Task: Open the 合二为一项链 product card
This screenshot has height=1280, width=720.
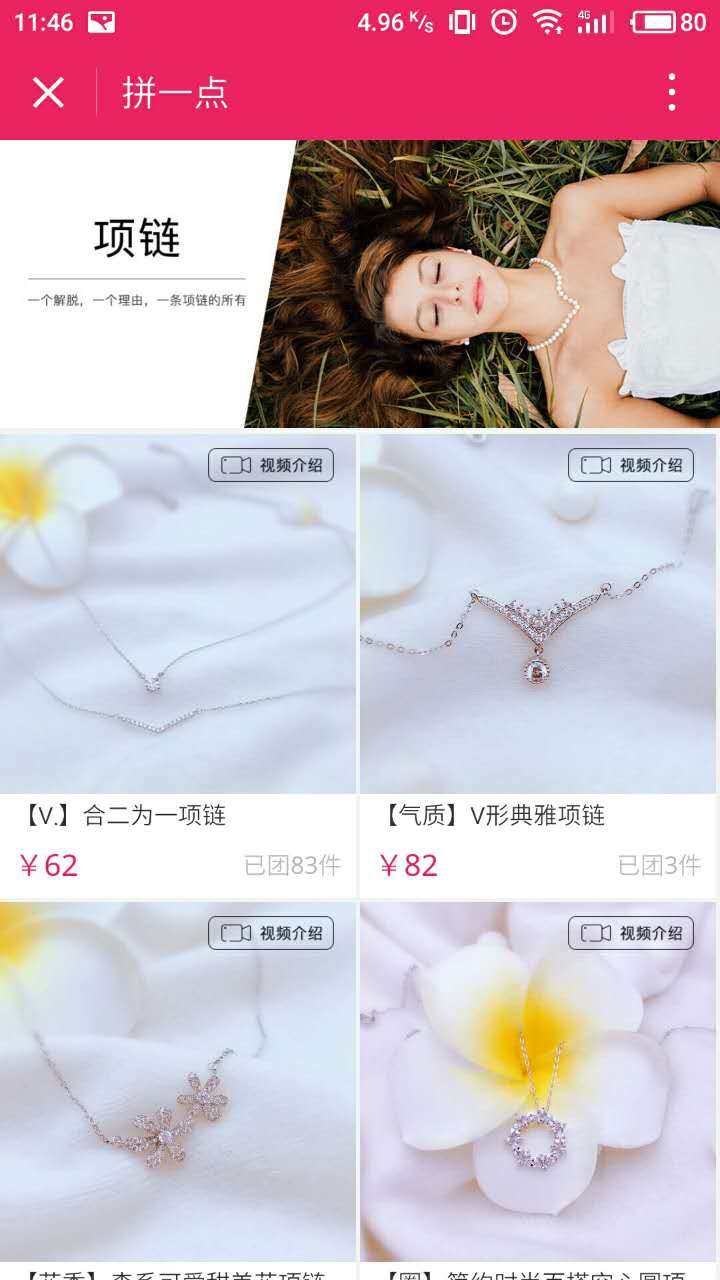Action: pyautogui.click(x=178, y=640)
